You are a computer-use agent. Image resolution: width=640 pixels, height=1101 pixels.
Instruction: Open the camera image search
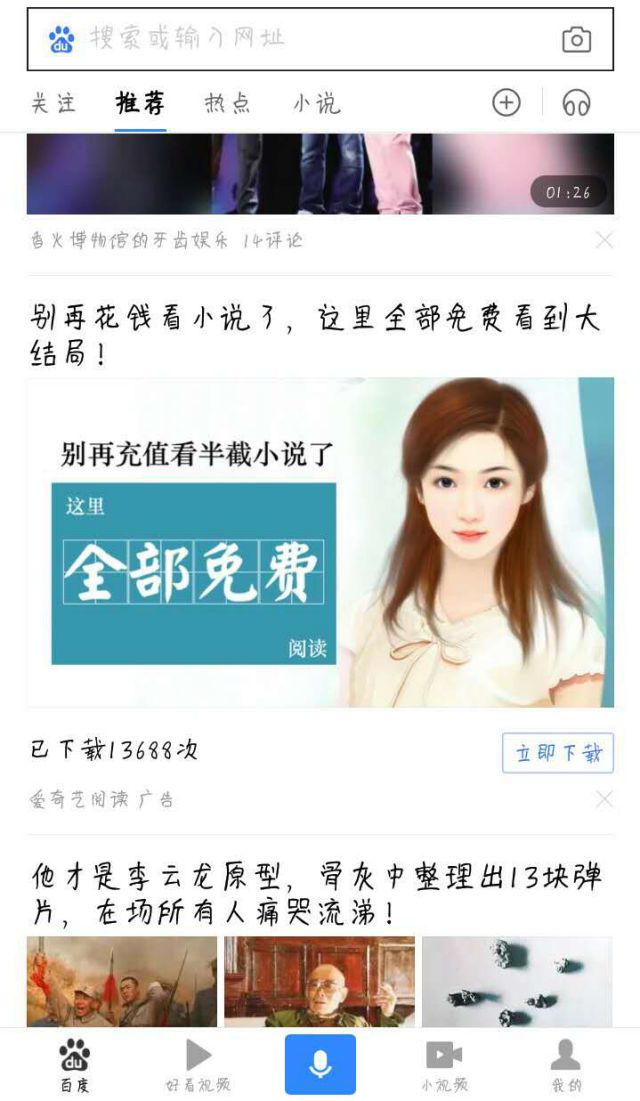tap(576, 39)
